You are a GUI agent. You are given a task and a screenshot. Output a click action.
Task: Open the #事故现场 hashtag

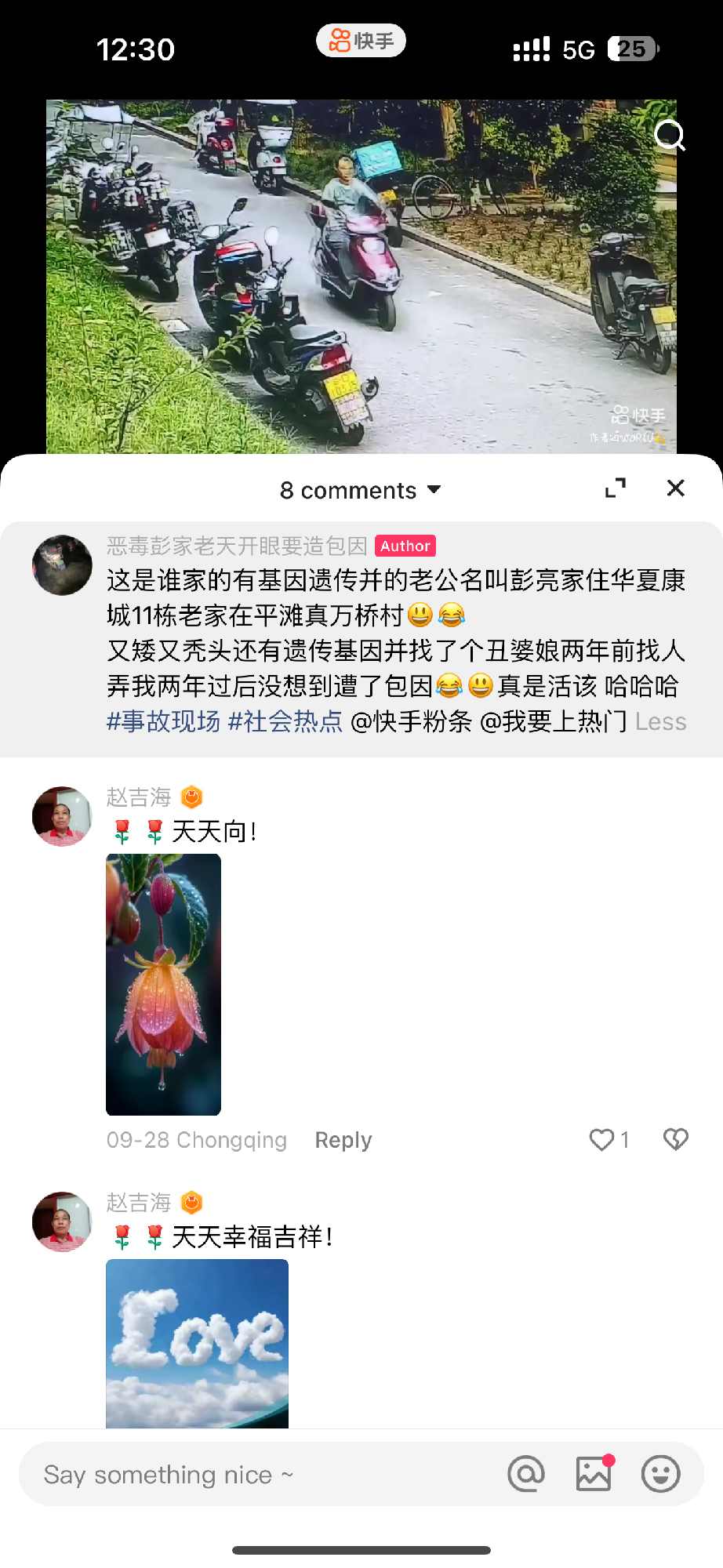(163, 721)
